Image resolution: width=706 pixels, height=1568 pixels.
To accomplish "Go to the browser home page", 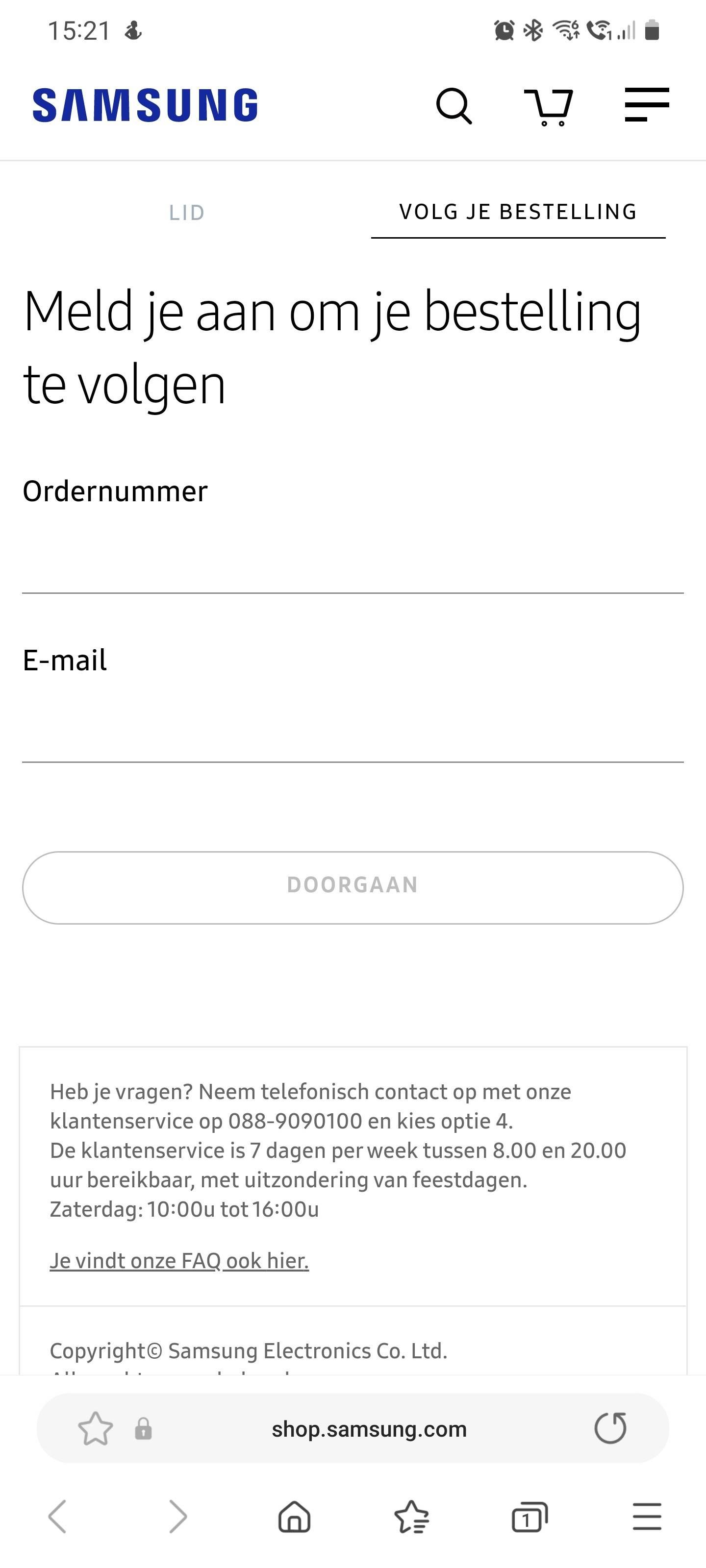I will [x=294, y=1516].
